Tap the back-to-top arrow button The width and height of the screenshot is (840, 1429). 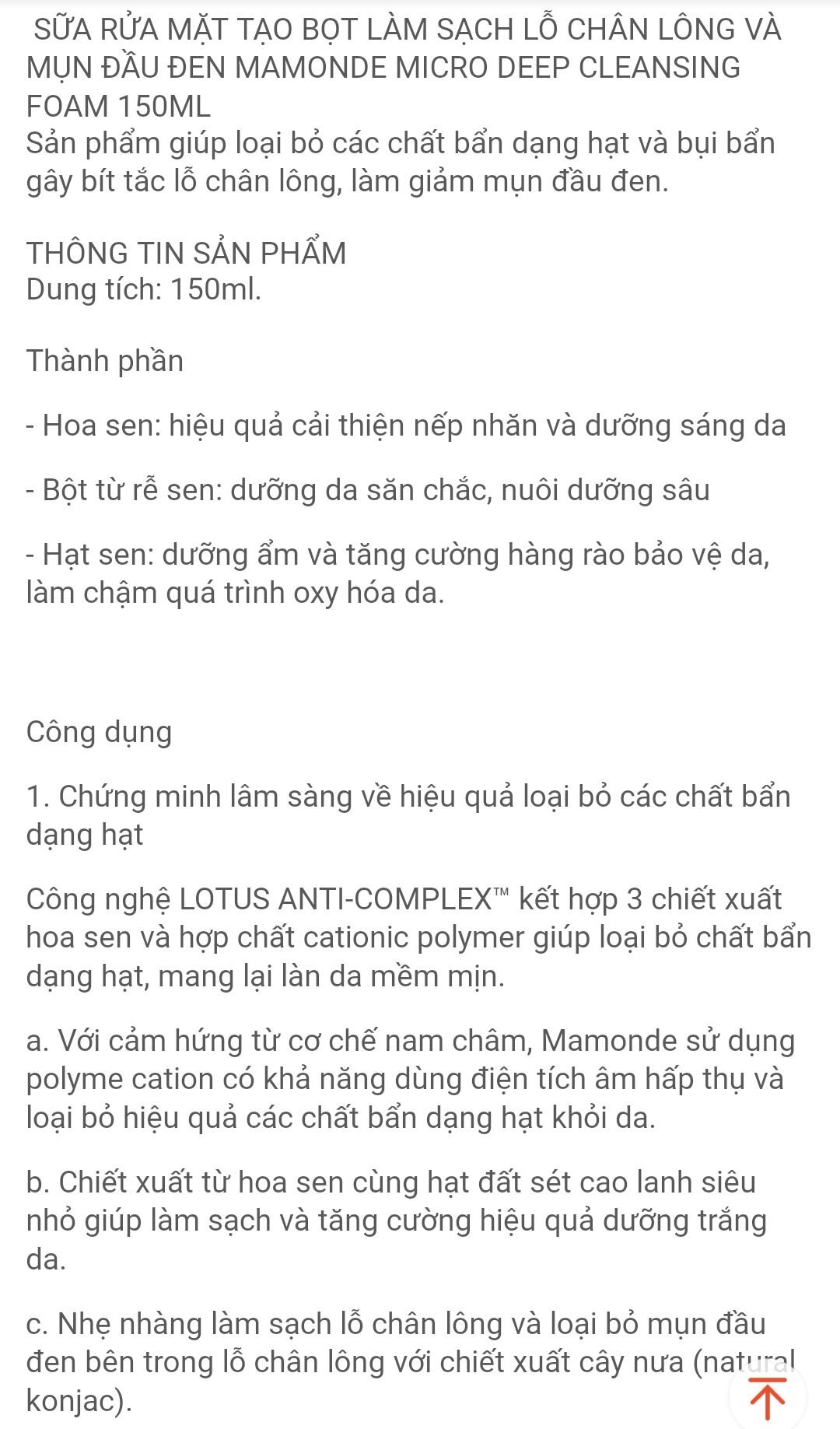pos(768,1397)
